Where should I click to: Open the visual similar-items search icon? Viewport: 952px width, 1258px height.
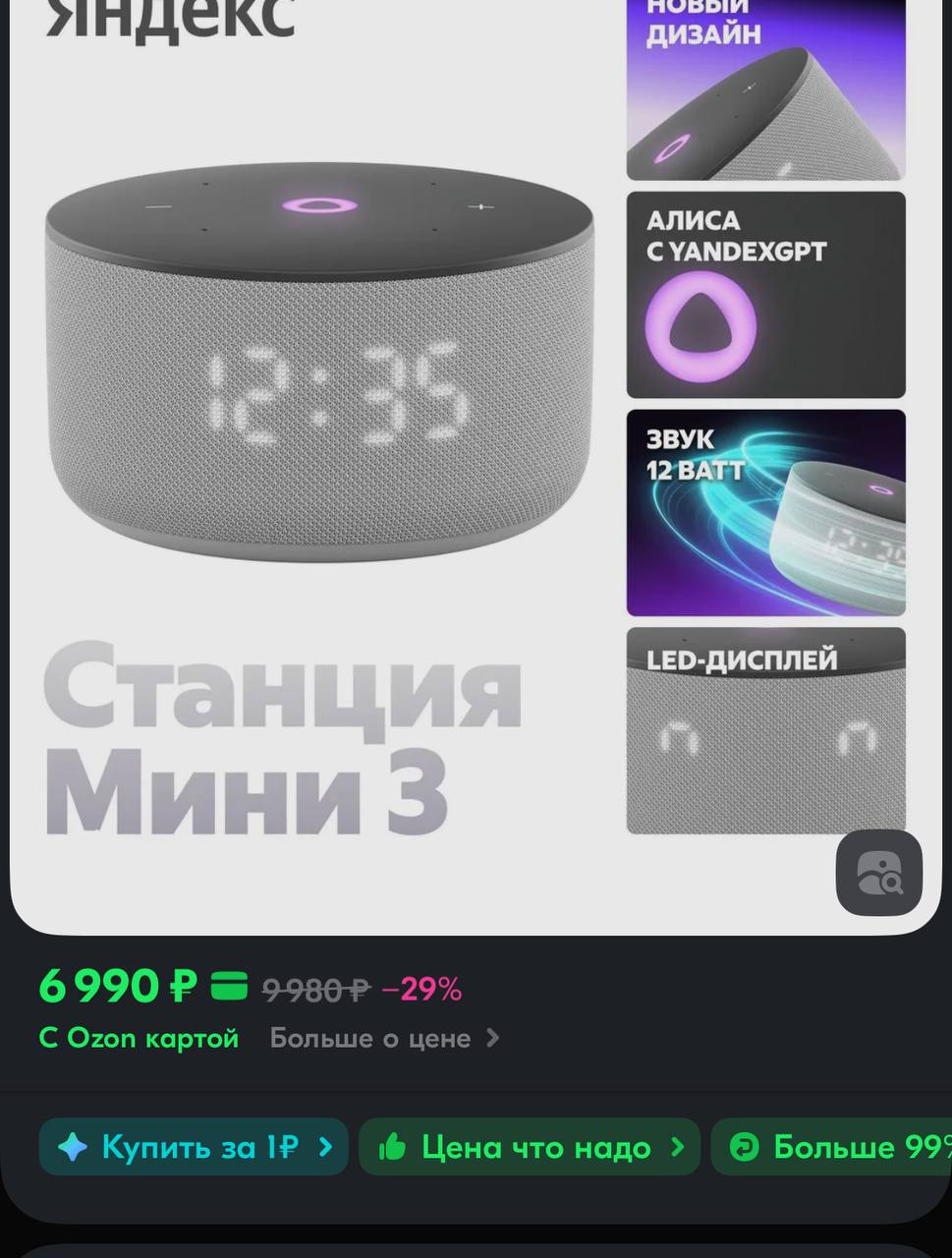tap(878, 873)
